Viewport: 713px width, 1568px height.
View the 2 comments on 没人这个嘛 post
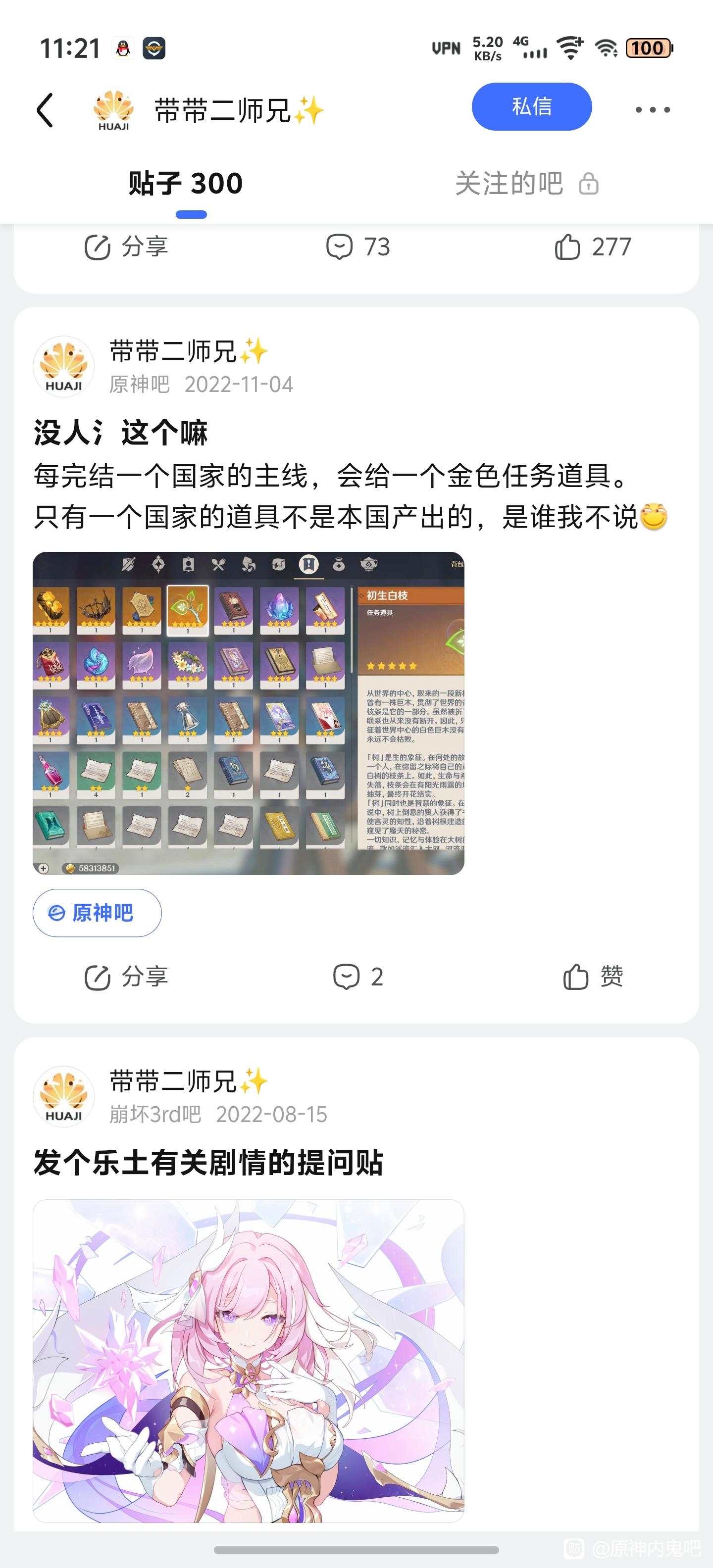[358, 977]
